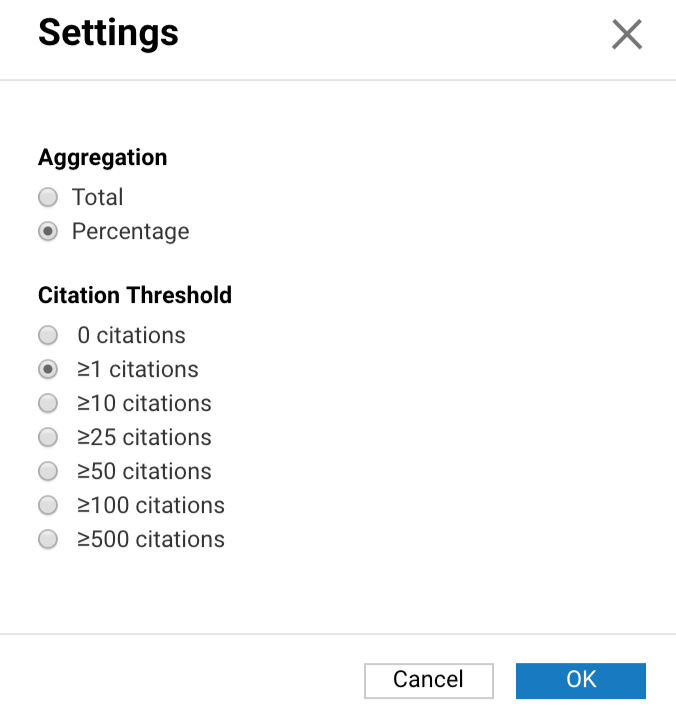
Task: Switch threshold to ≥25 citations
Action: [x=48, y=437]
